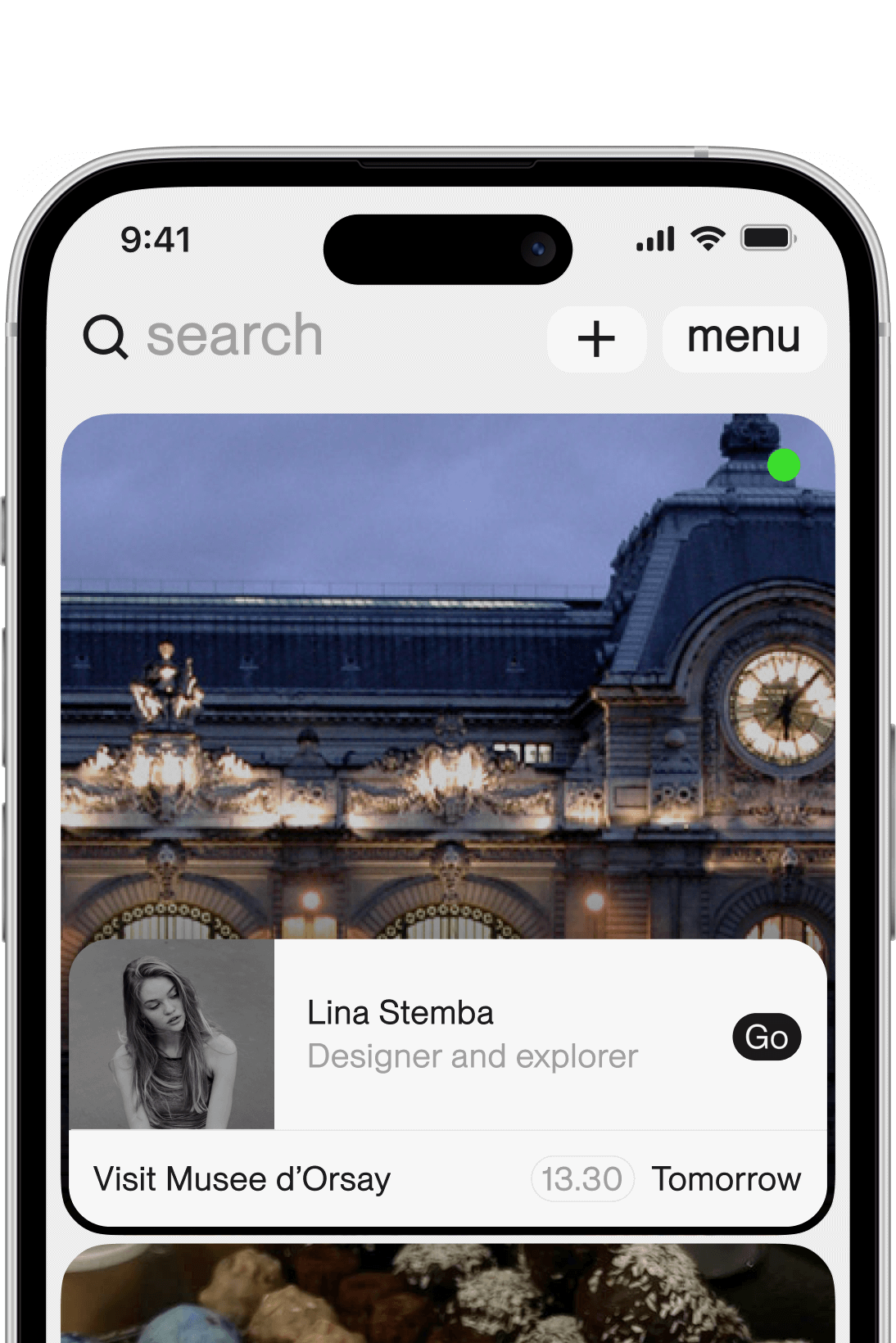Viewport: 896px width, 1343px height.
Task: Tap Go on Lina Stemba's card
Action: 767,1037
